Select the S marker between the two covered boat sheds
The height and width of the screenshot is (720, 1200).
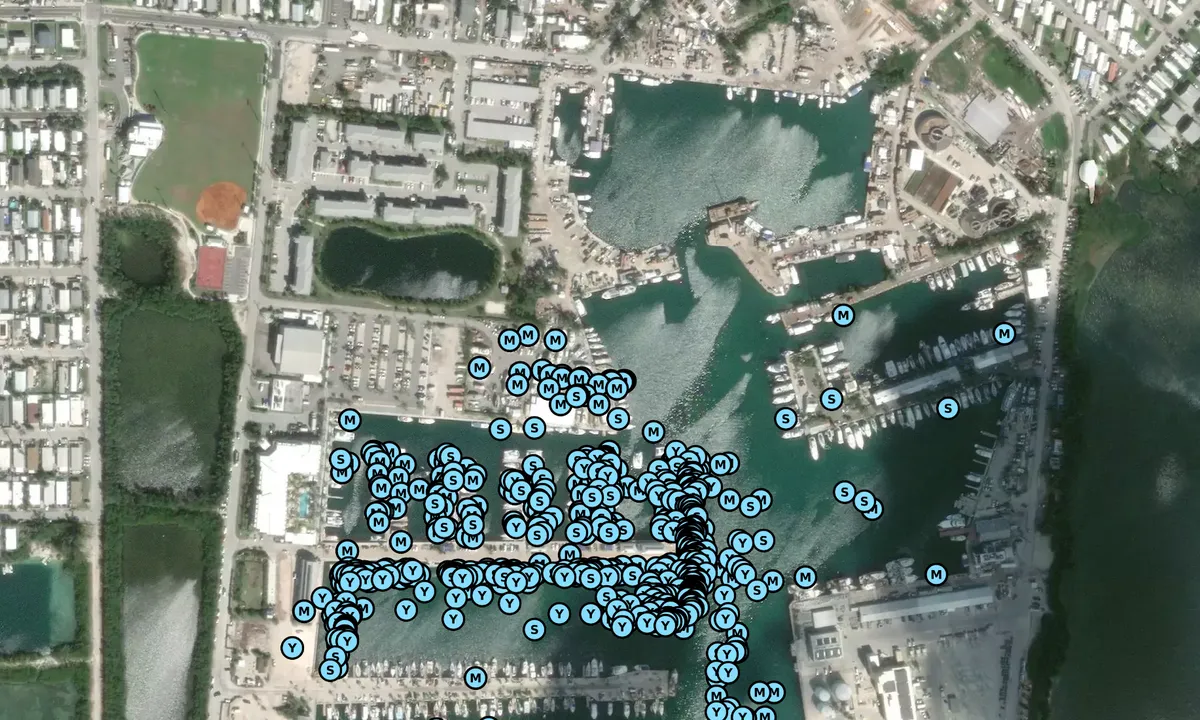[948, 408]
